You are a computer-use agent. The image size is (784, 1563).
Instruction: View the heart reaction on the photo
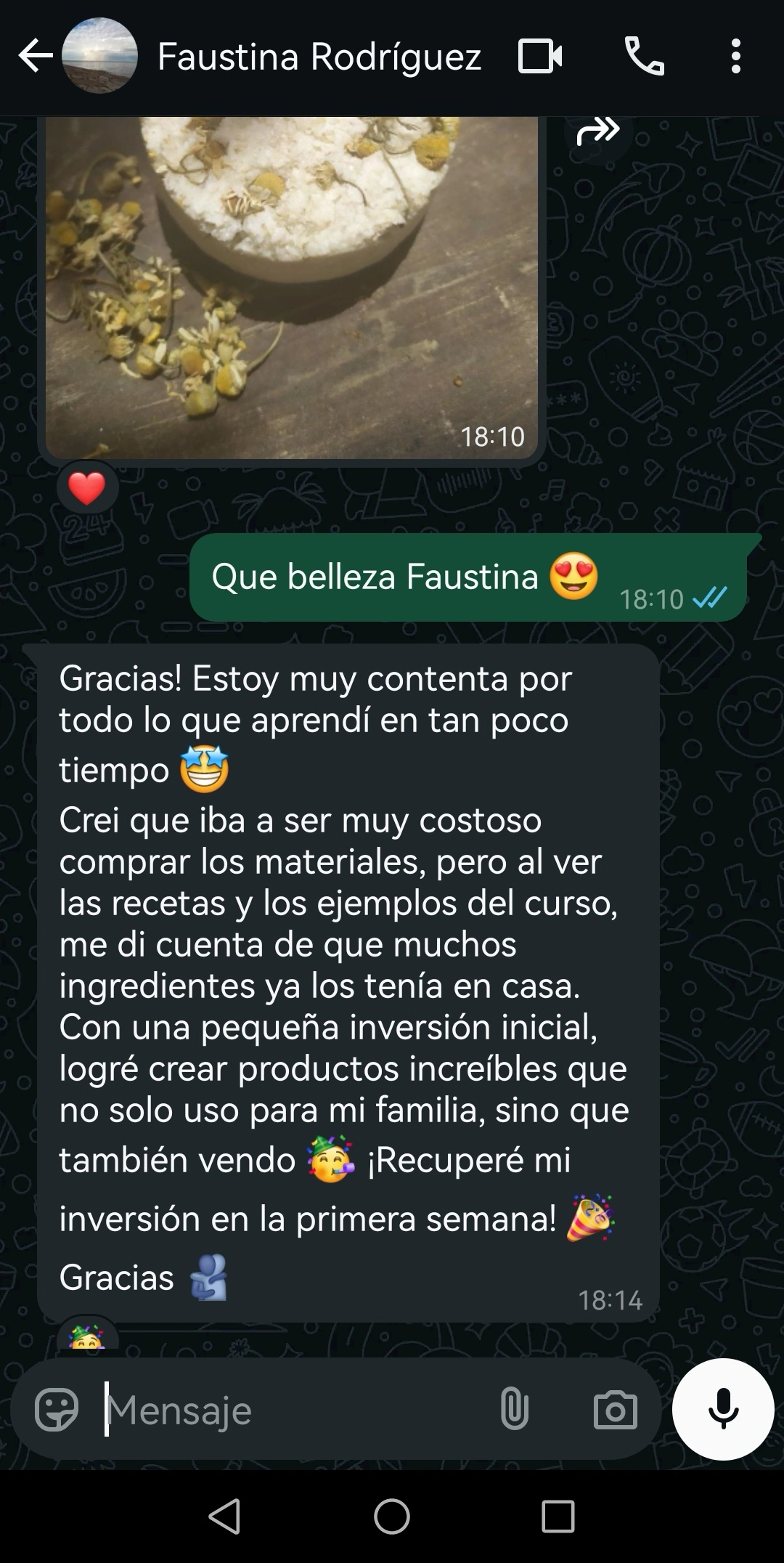tap(87, 487)
